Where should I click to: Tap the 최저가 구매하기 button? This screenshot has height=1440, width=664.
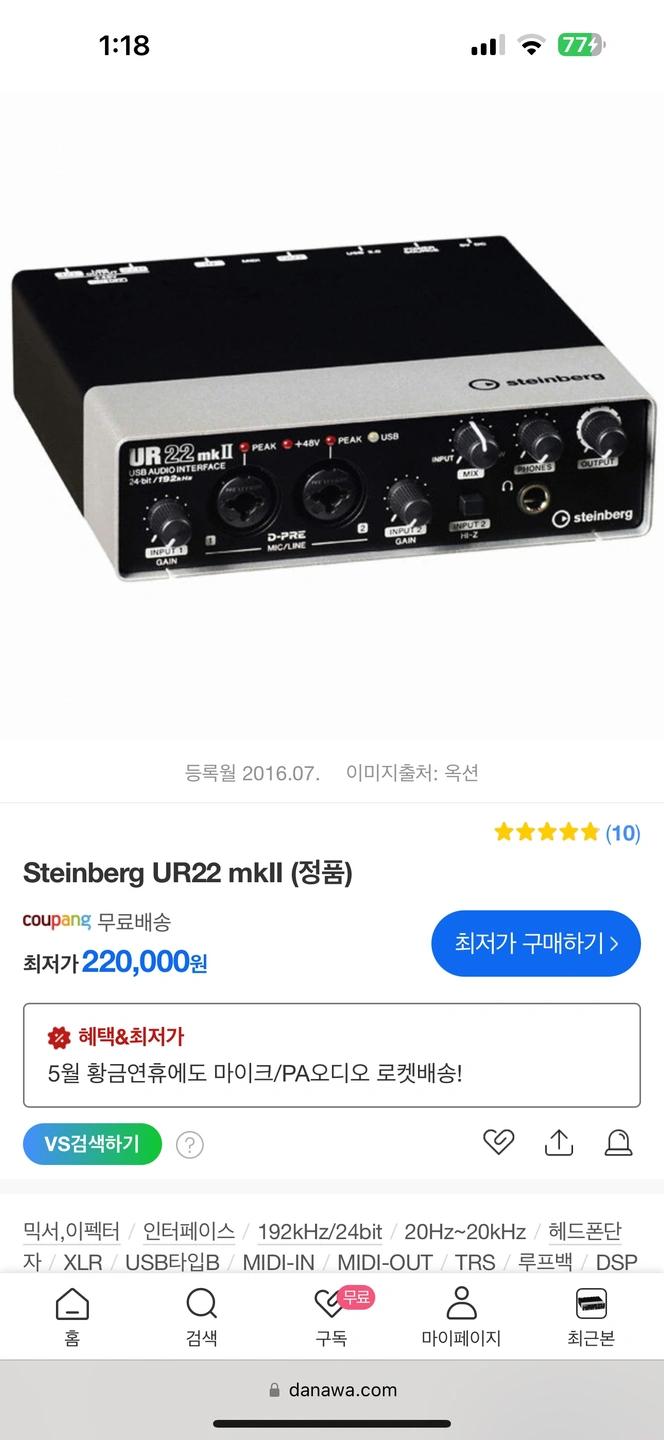tap(535, 943)
